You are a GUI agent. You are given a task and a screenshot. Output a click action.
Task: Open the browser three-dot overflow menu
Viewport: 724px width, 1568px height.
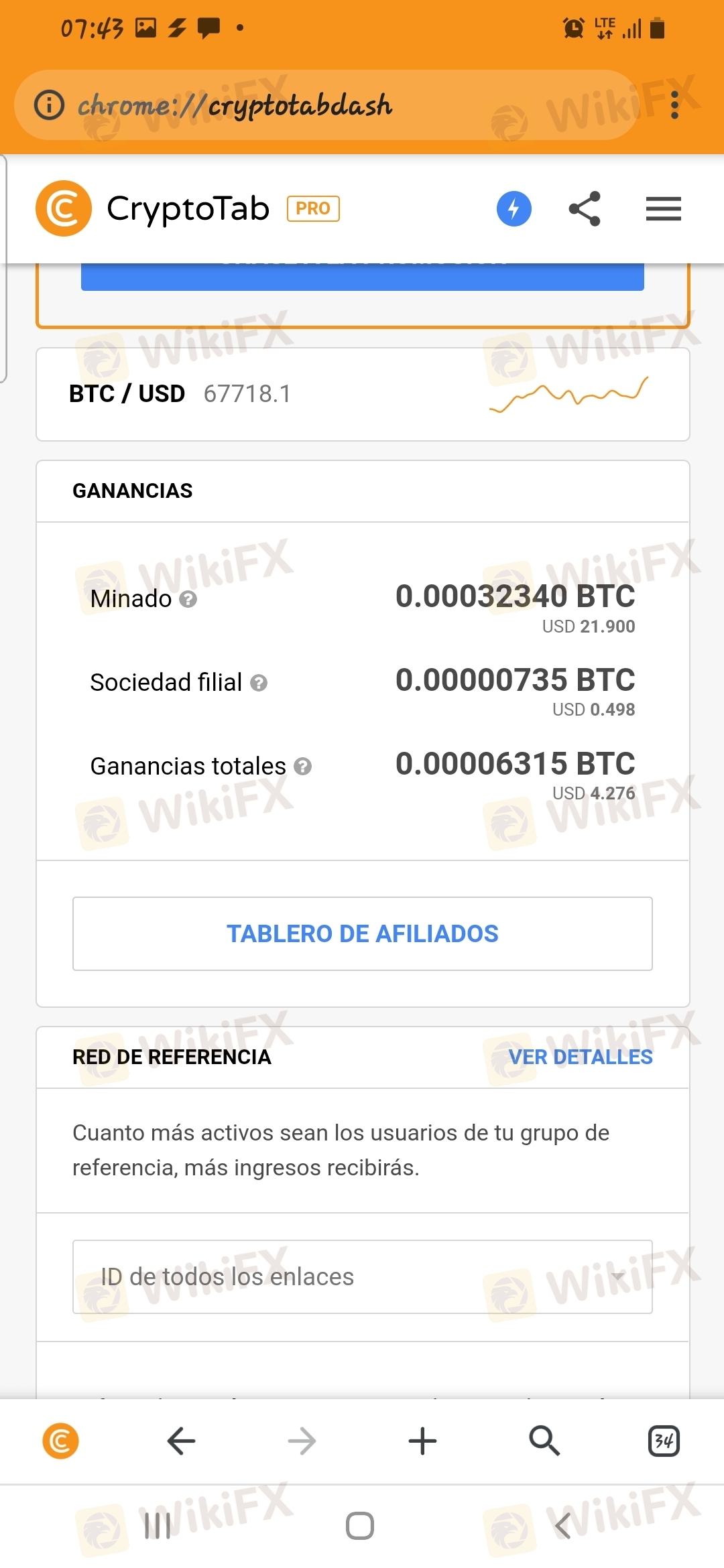pyautogui.click(x=674, y=105)
